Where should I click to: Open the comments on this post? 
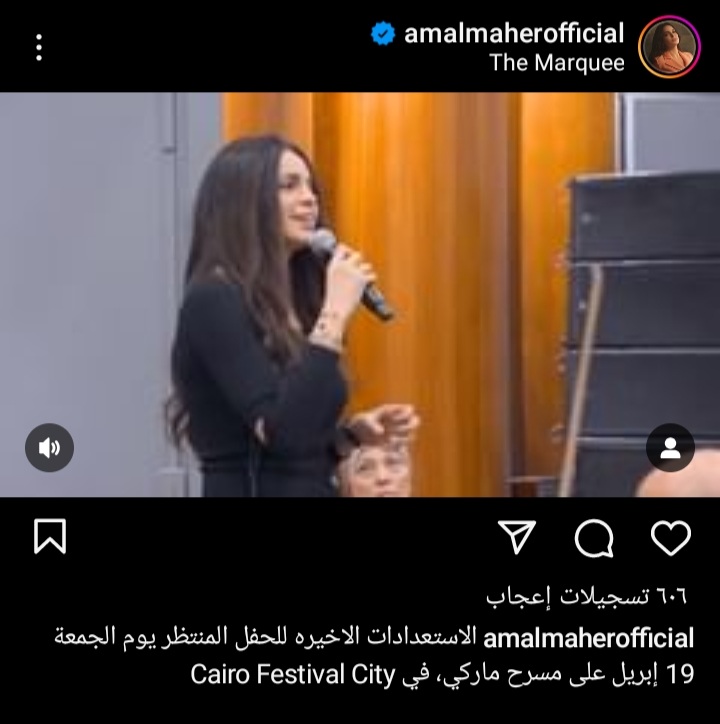pos(594,539)
